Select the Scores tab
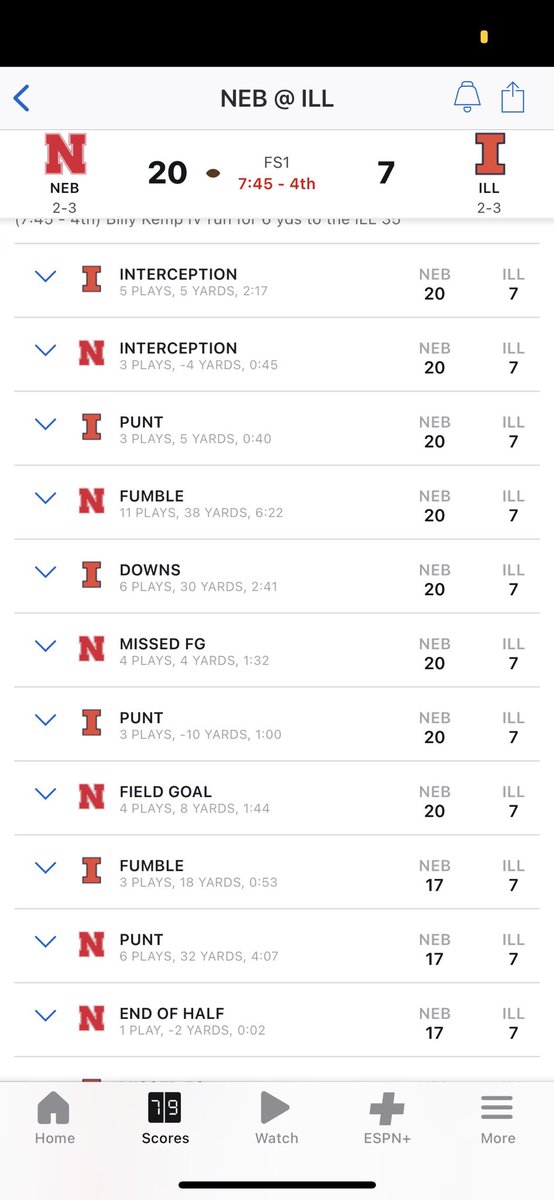The width and height of the screenshot is (554, 1200). 165,1118
